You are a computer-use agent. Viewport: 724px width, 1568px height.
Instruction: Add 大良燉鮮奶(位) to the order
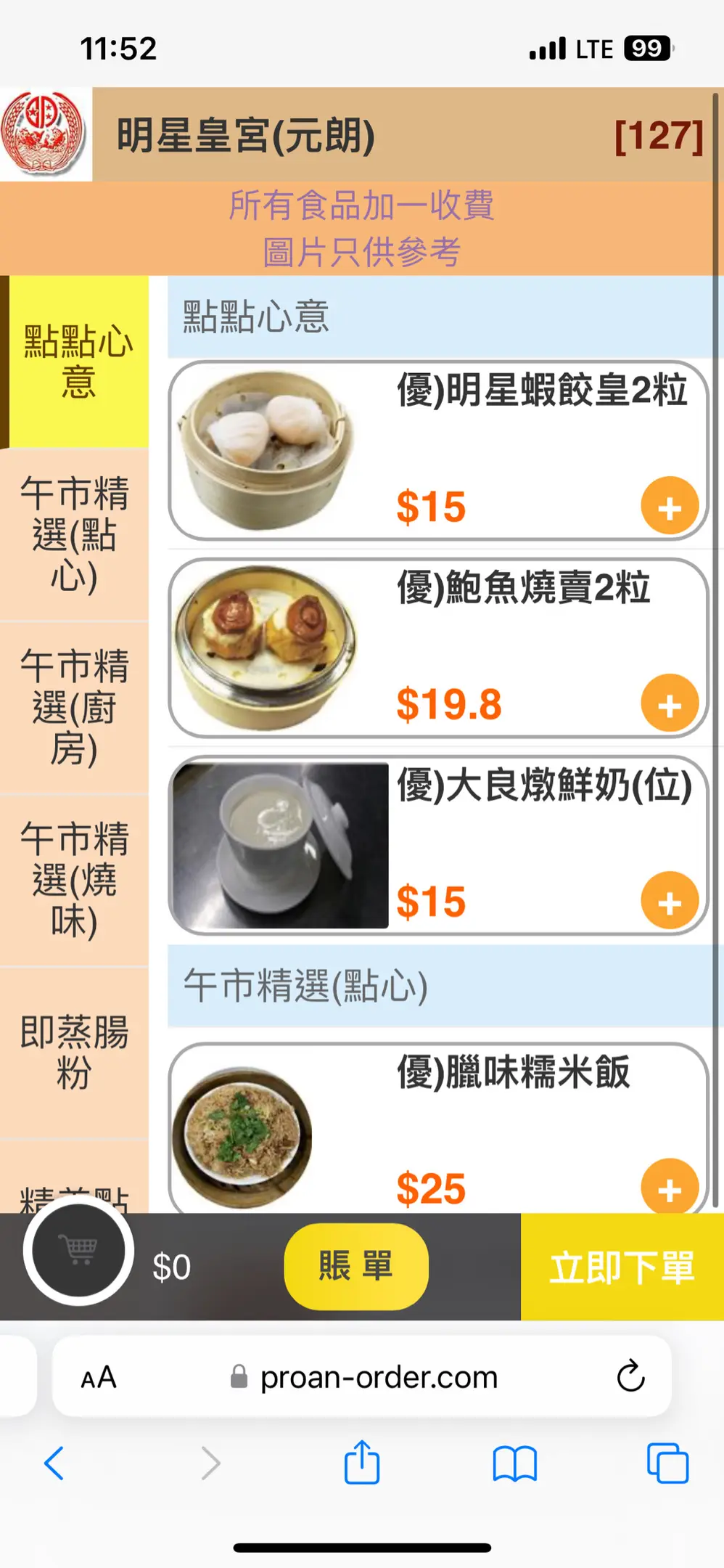pos(669,901)
